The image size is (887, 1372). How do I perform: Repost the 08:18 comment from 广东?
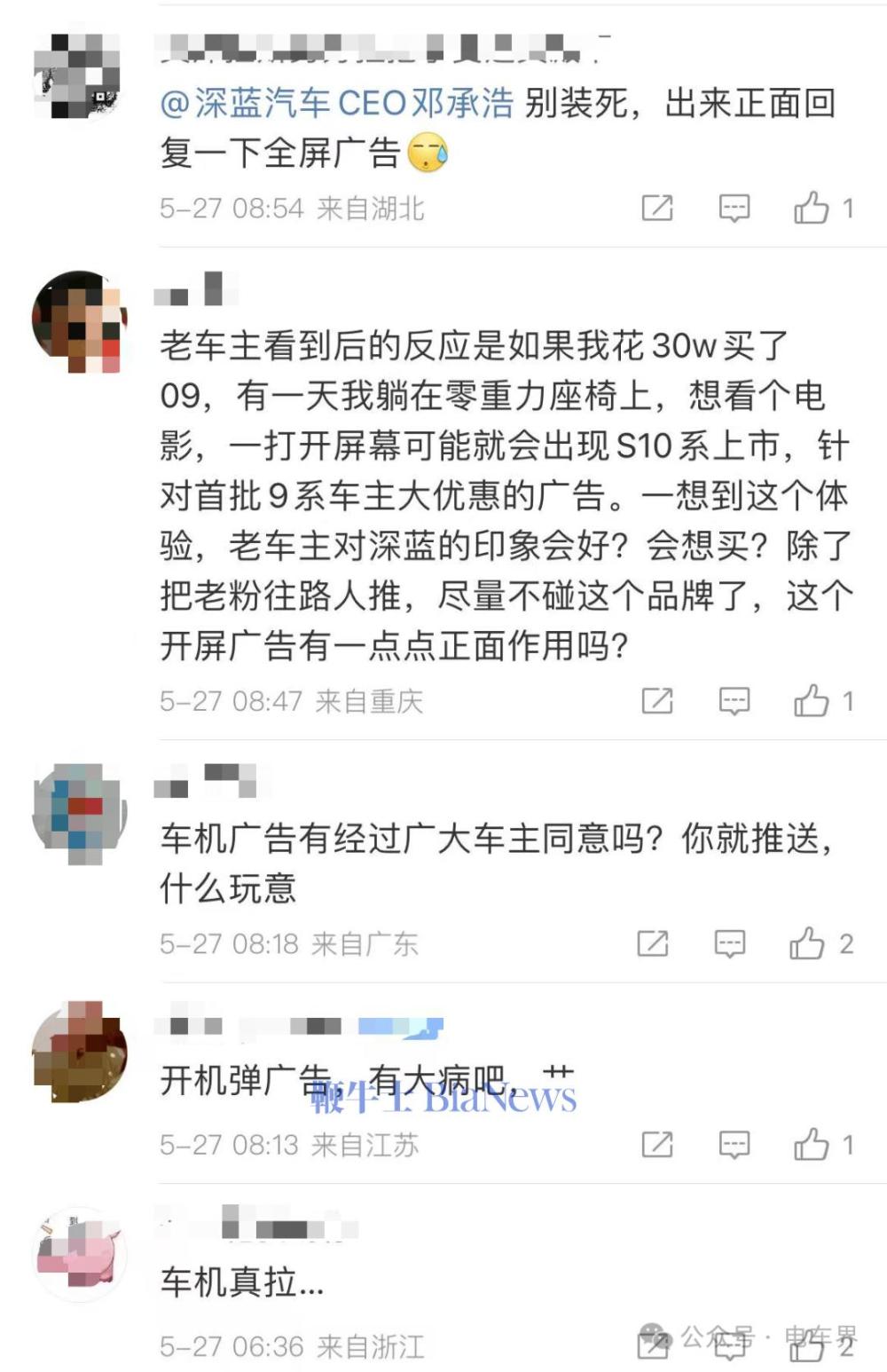point(653,943)
